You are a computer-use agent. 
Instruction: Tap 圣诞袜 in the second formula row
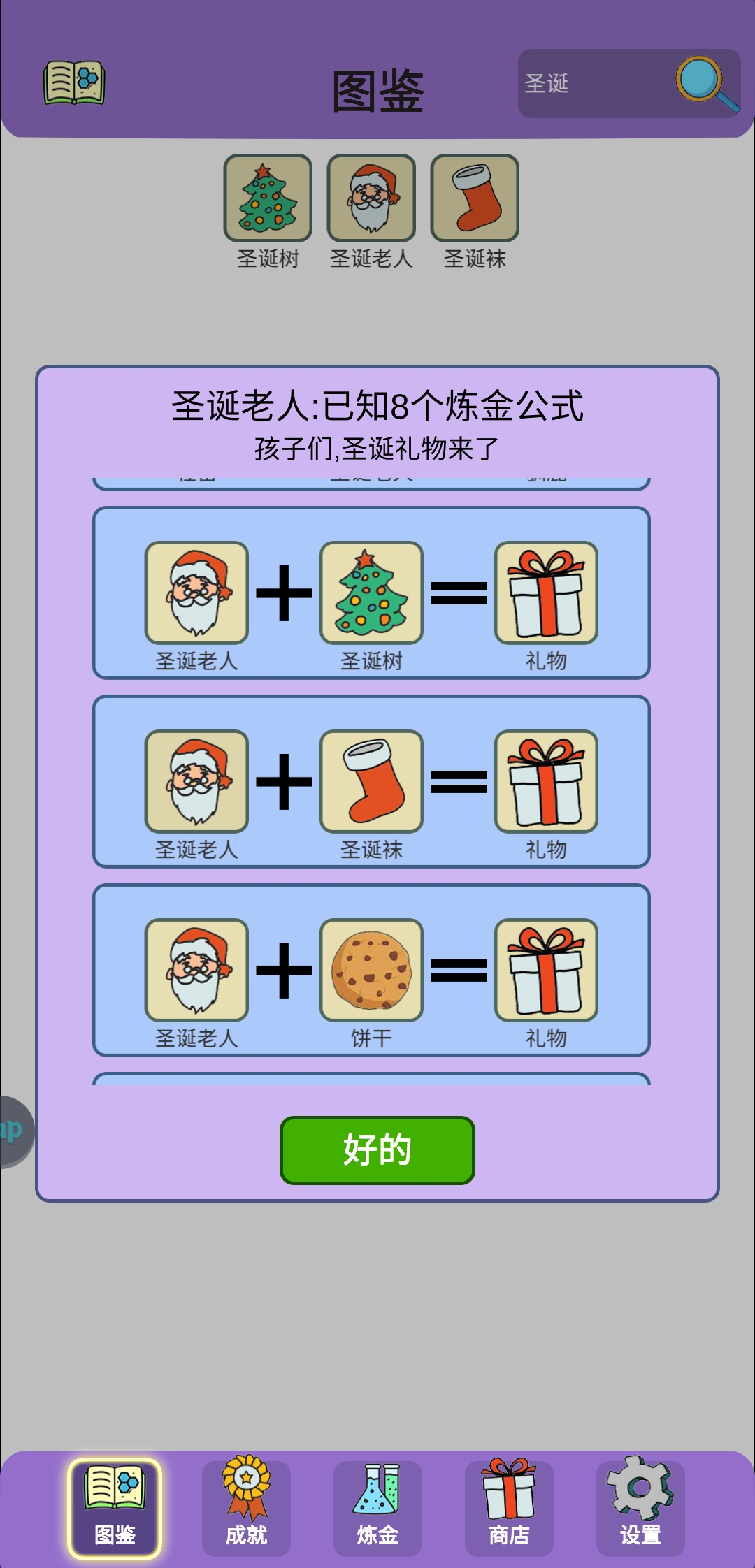coord(371,781)
